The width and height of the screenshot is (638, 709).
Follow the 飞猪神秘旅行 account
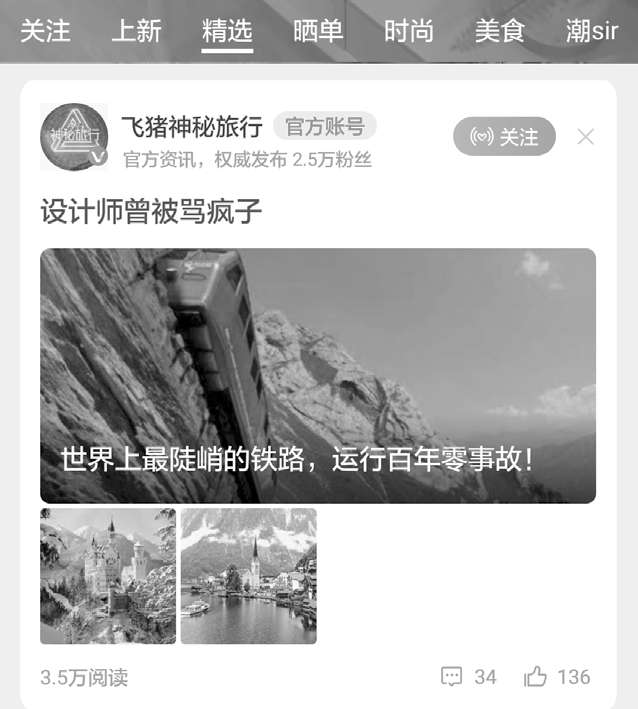(x=504, y=137)
